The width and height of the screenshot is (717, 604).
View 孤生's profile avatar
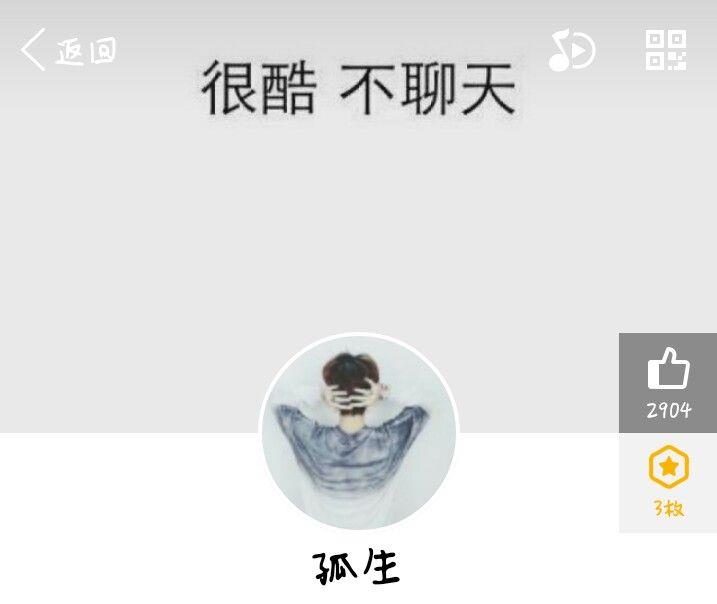click(x=359, y=432)
